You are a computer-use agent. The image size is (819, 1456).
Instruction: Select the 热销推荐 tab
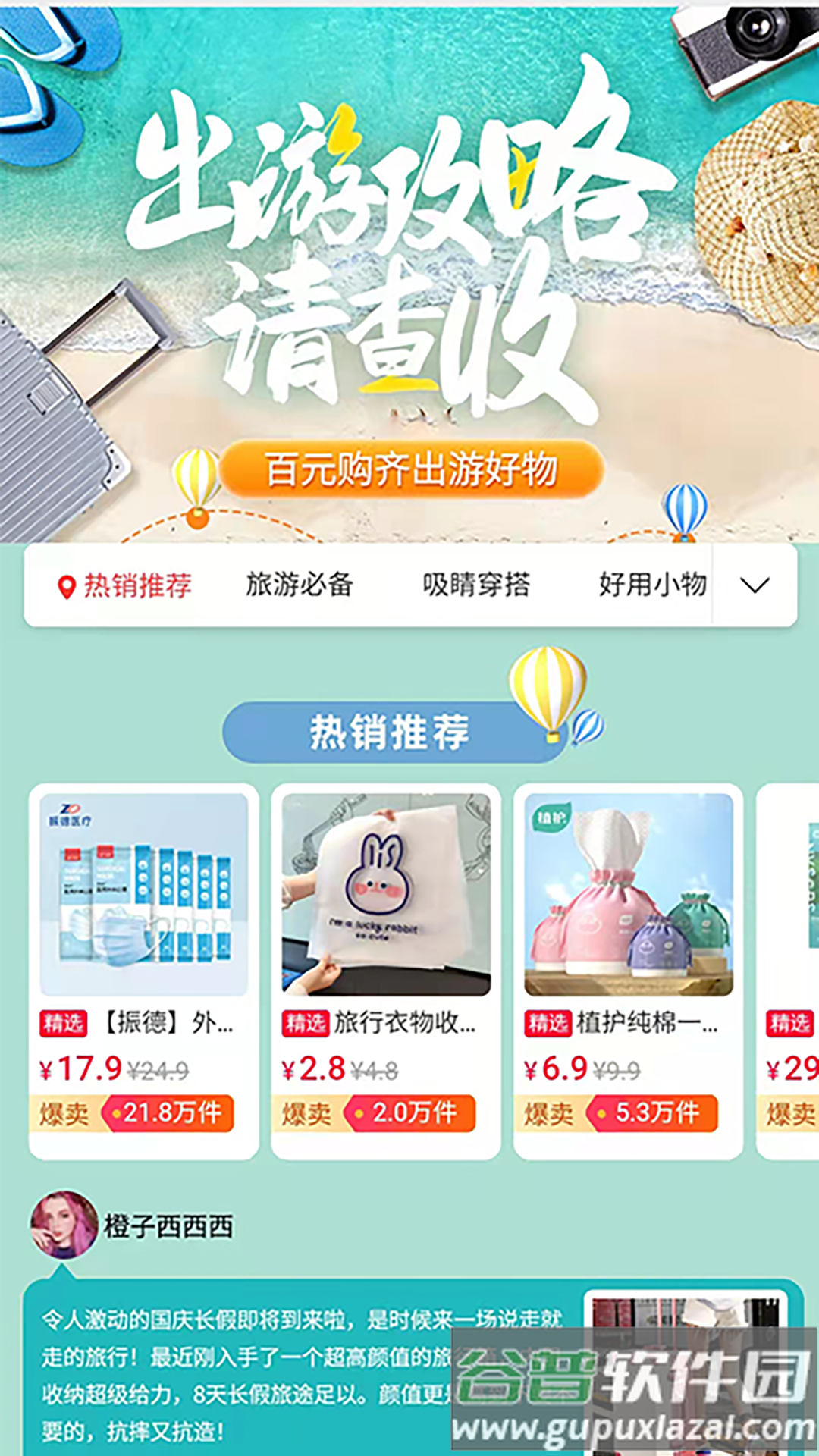(x=126, y=585)
